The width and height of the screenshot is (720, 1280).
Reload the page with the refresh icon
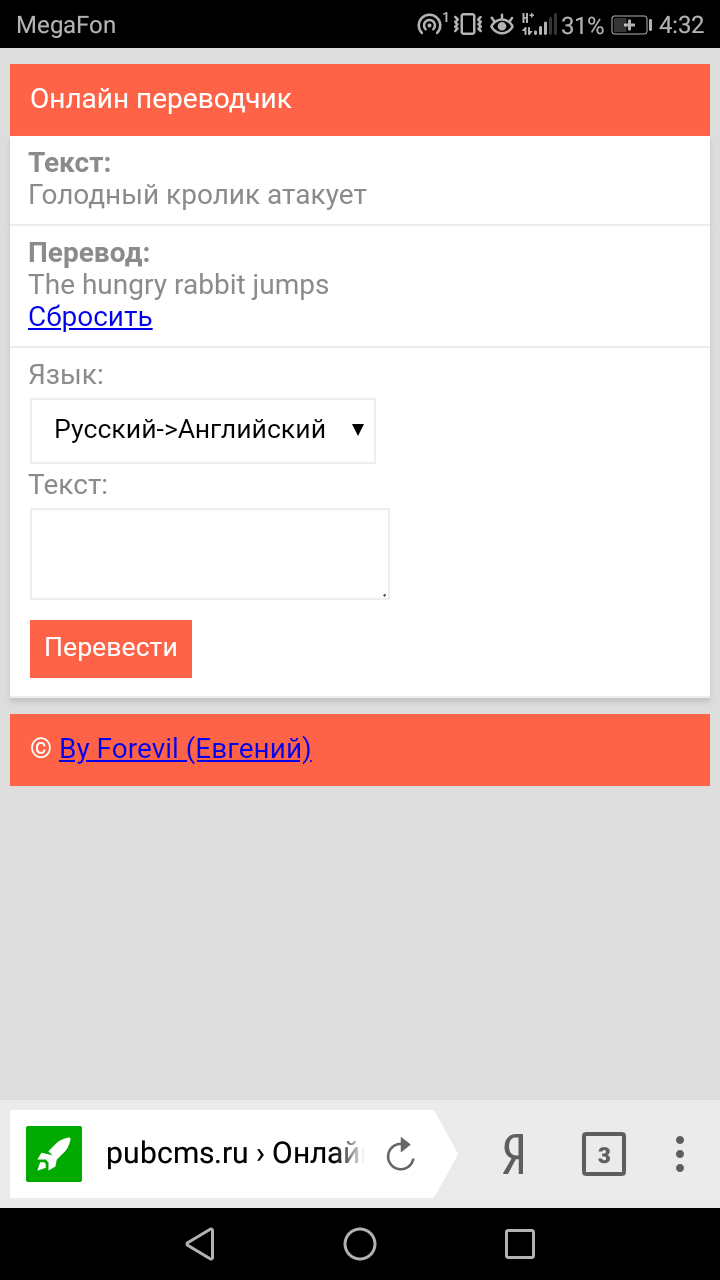point(400,1154)
